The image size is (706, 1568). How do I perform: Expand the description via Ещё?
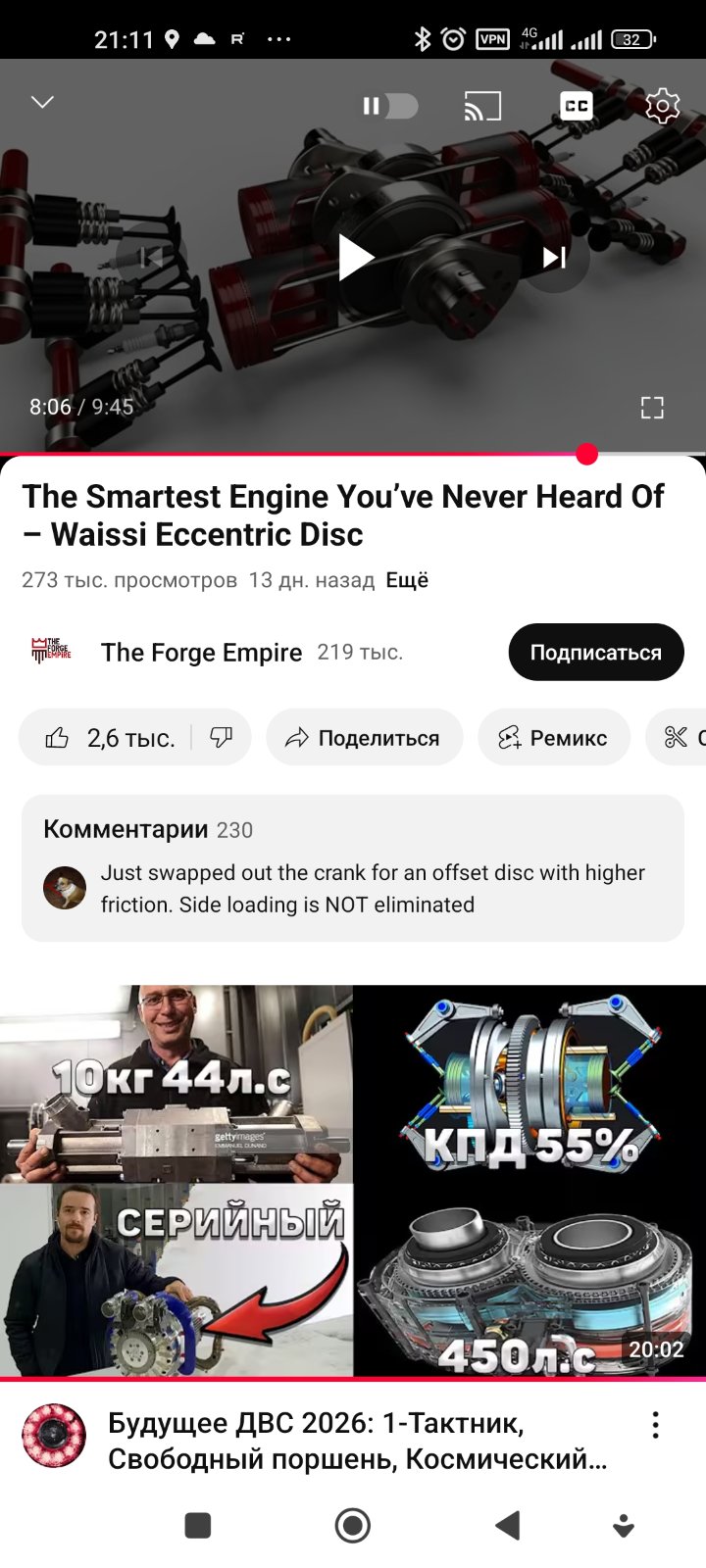407,580
